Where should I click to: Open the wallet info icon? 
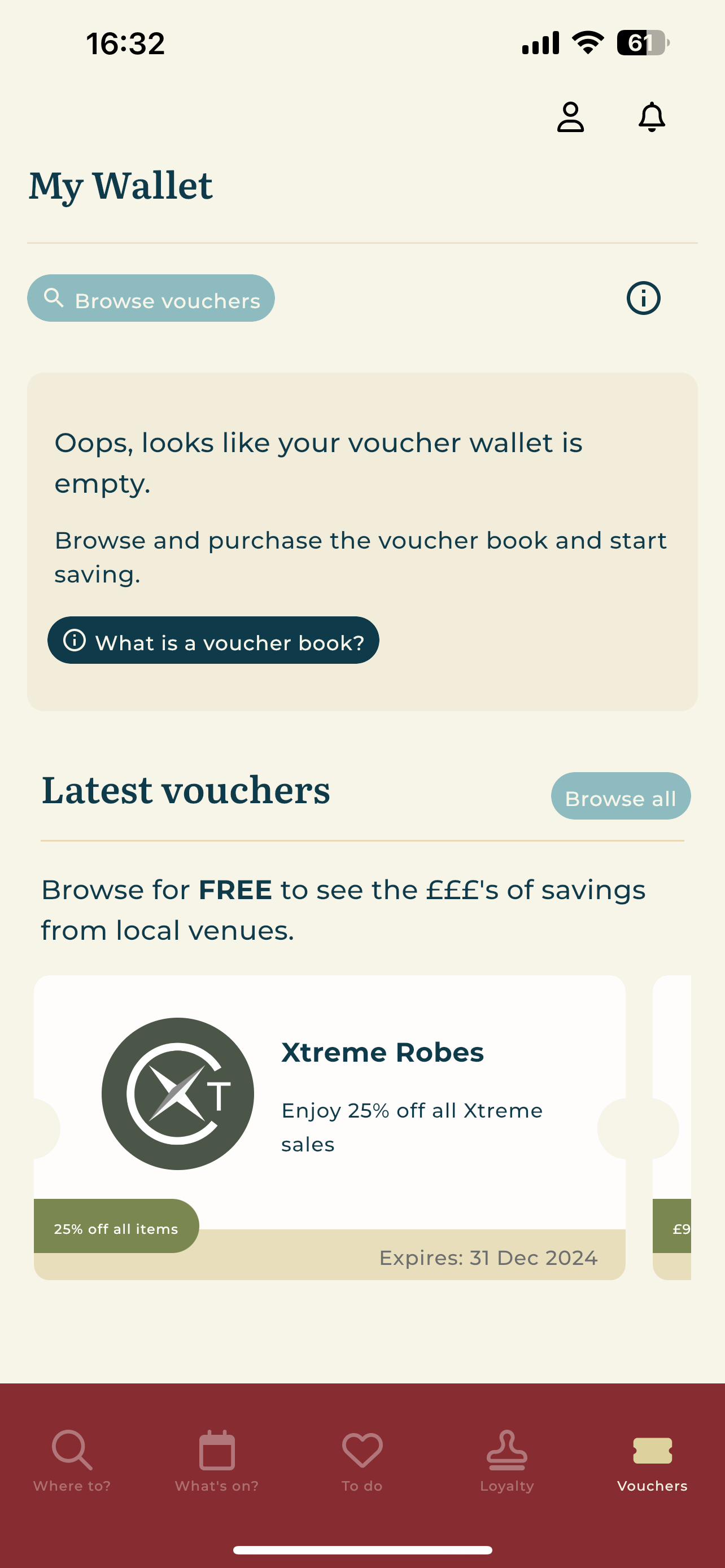[643, 298]
